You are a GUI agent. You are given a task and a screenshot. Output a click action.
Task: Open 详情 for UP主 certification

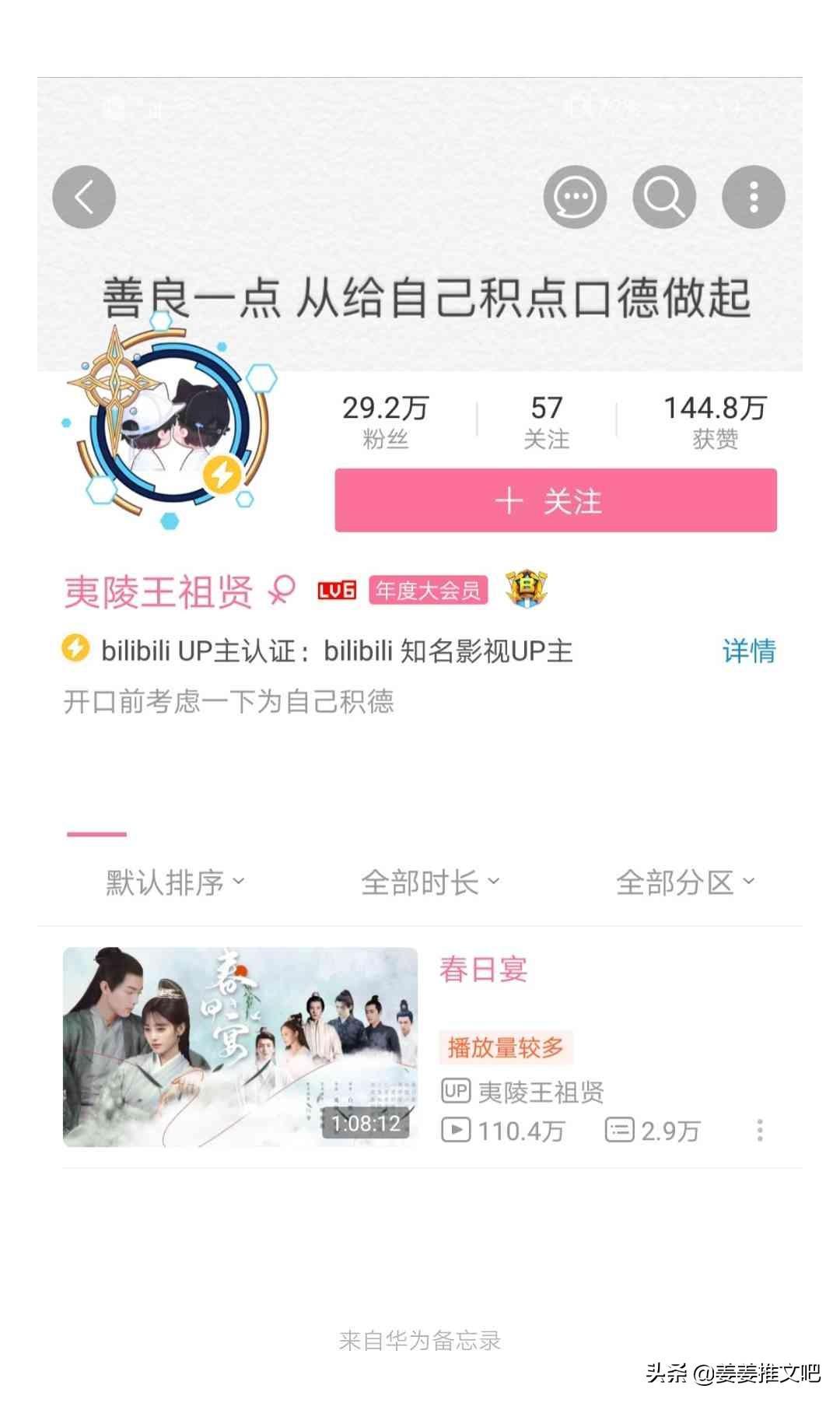748,651
